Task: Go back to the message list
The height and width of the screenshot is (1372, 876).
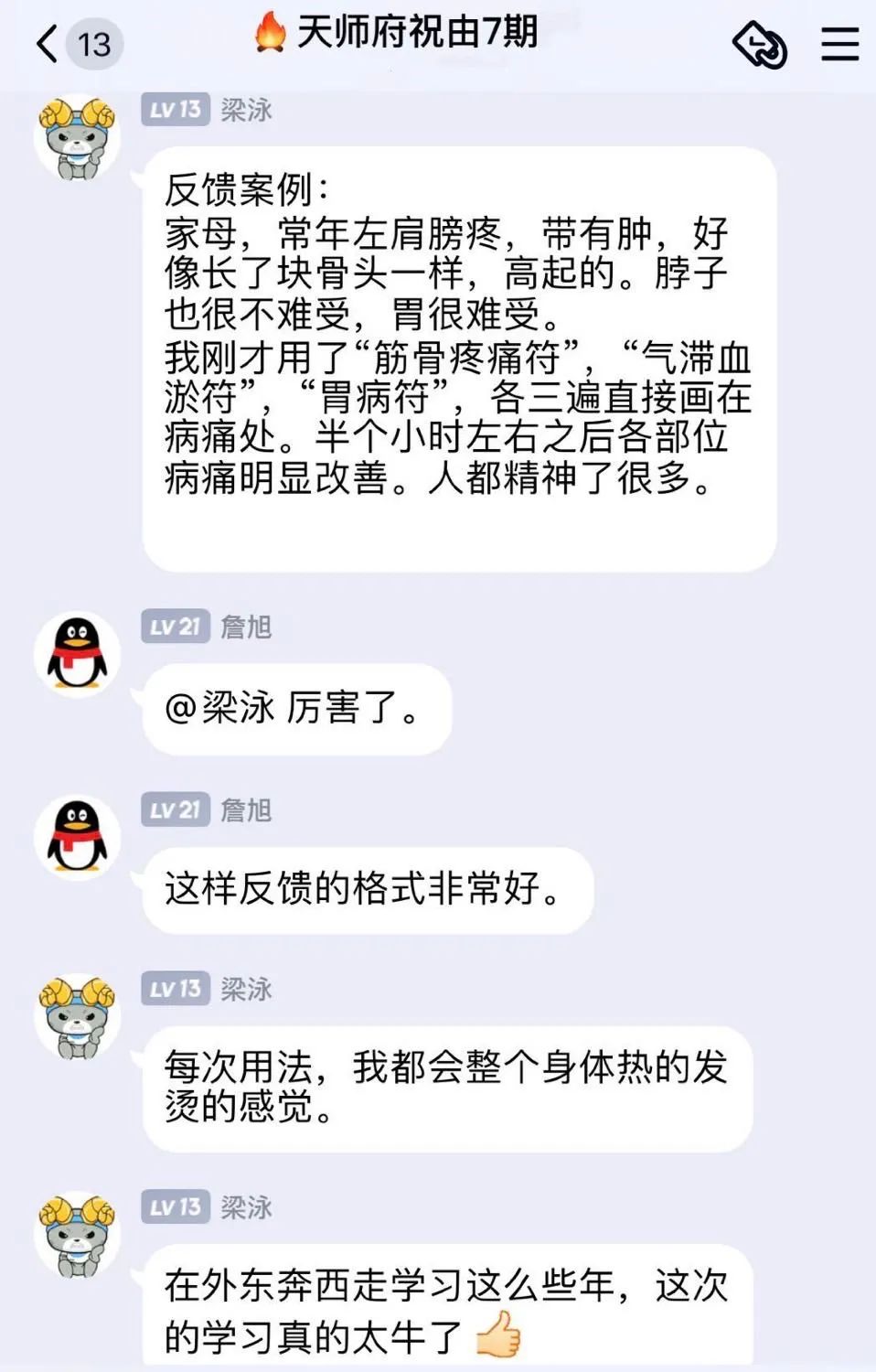Action: click(x=48, y=44)
